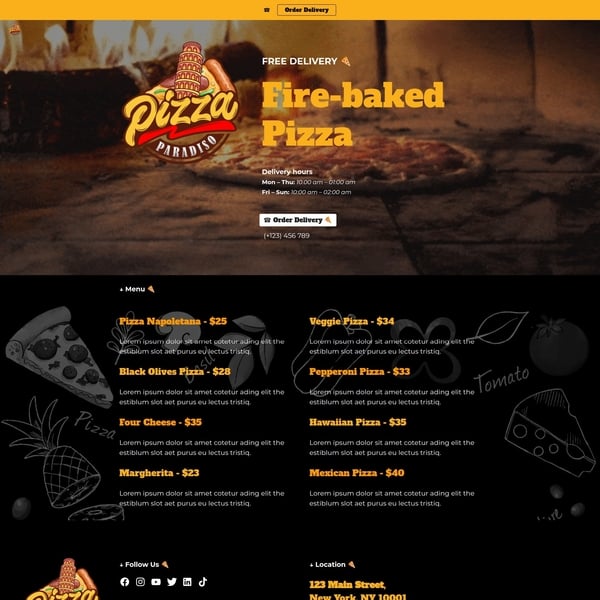The width and height of the screenshot is (600, 600).
Task: Open the LinkedIn page icon
Action: click(x=187, y=581)
